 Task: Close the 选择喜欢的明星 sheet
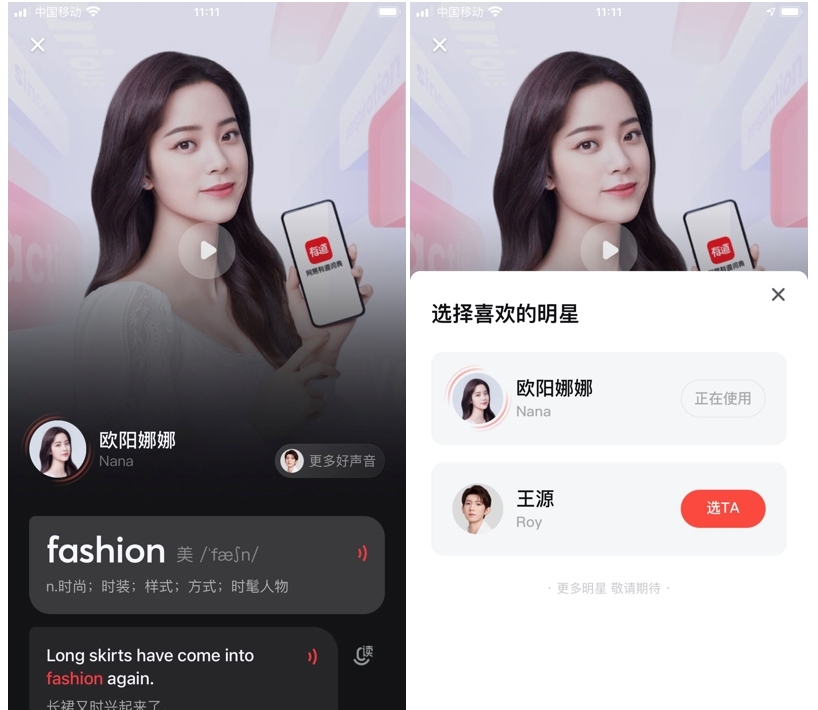778,294
